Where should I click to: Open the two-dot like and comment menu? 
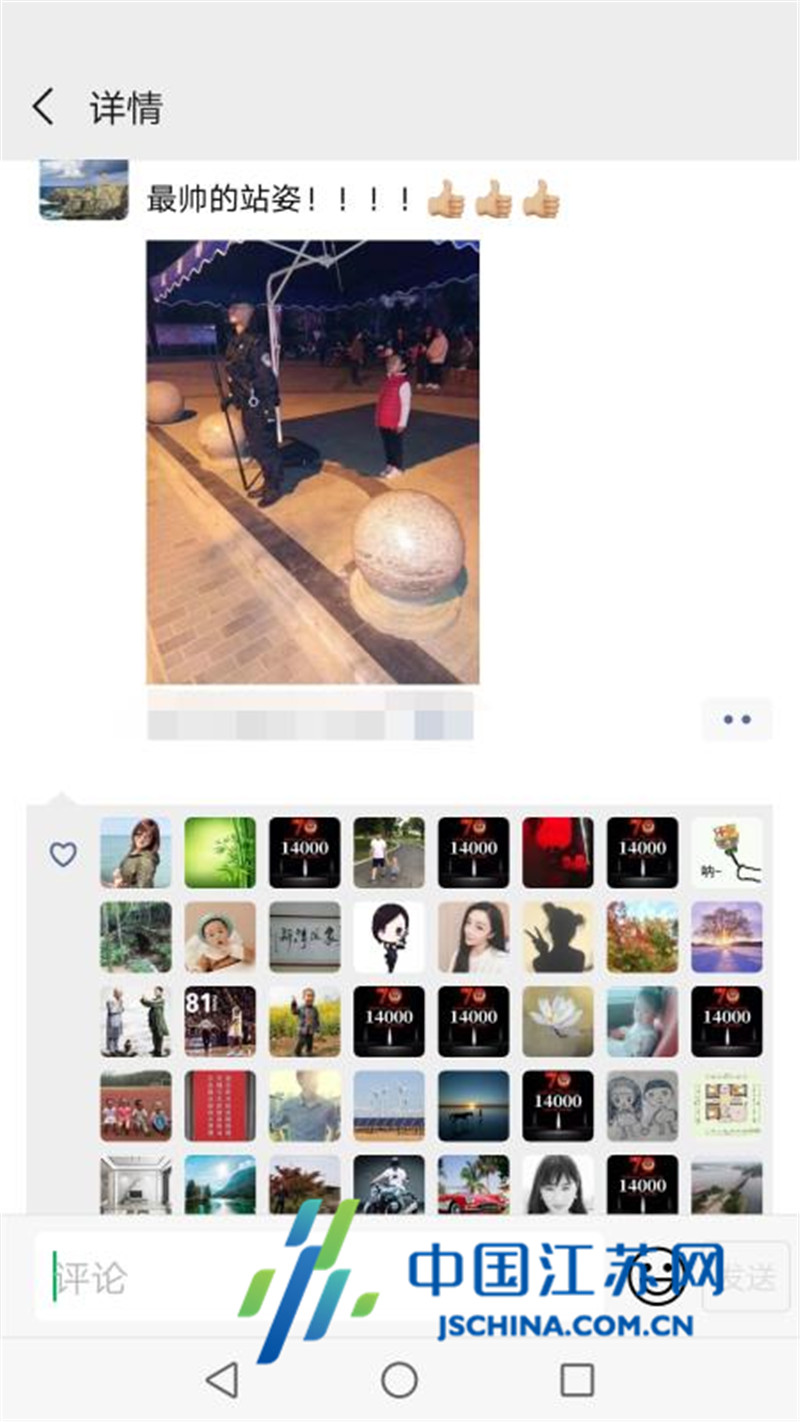click(736, 719)
